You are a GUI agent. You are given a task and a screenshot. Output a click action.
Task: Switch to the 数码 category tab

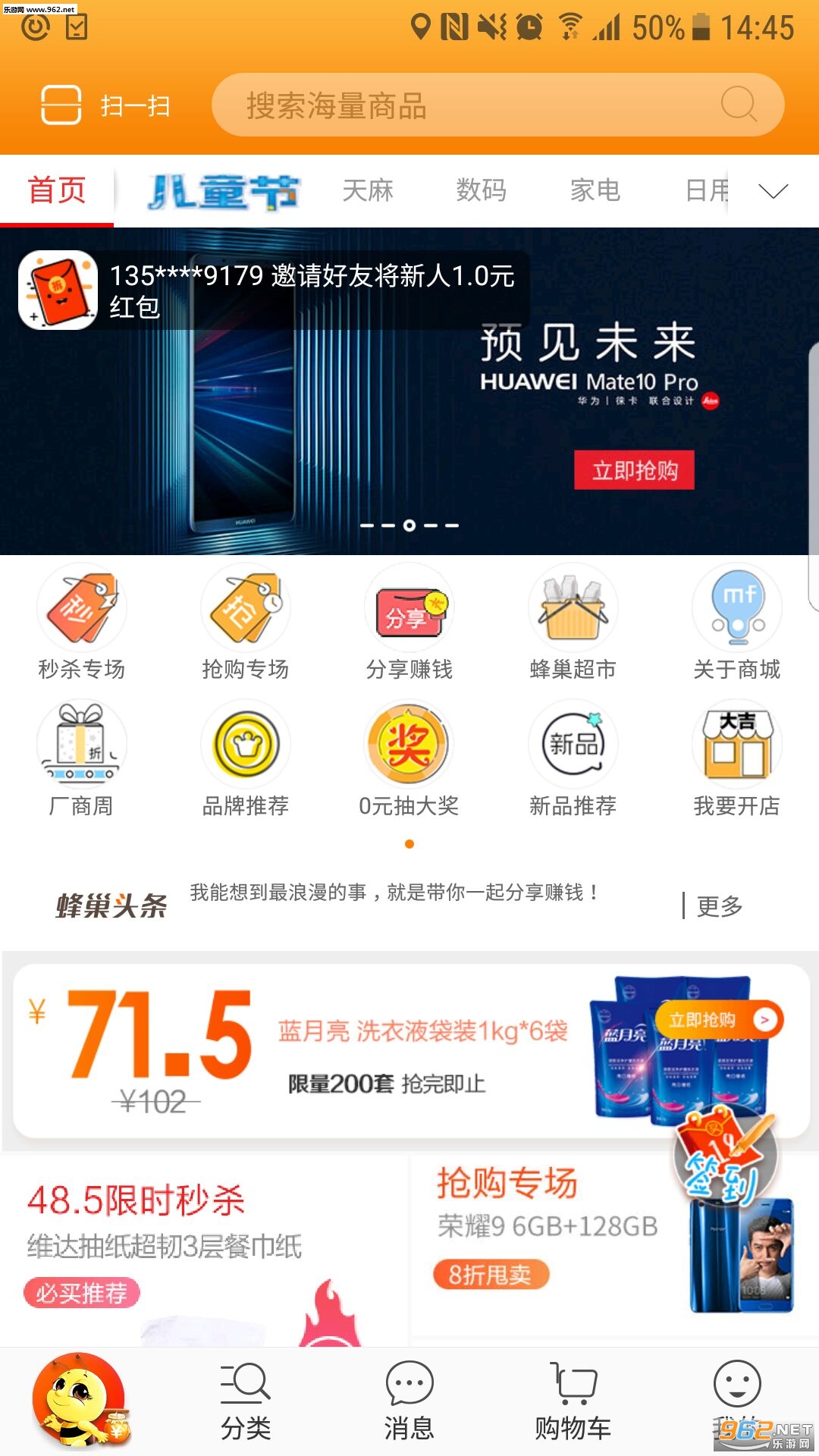click(481, 190)
